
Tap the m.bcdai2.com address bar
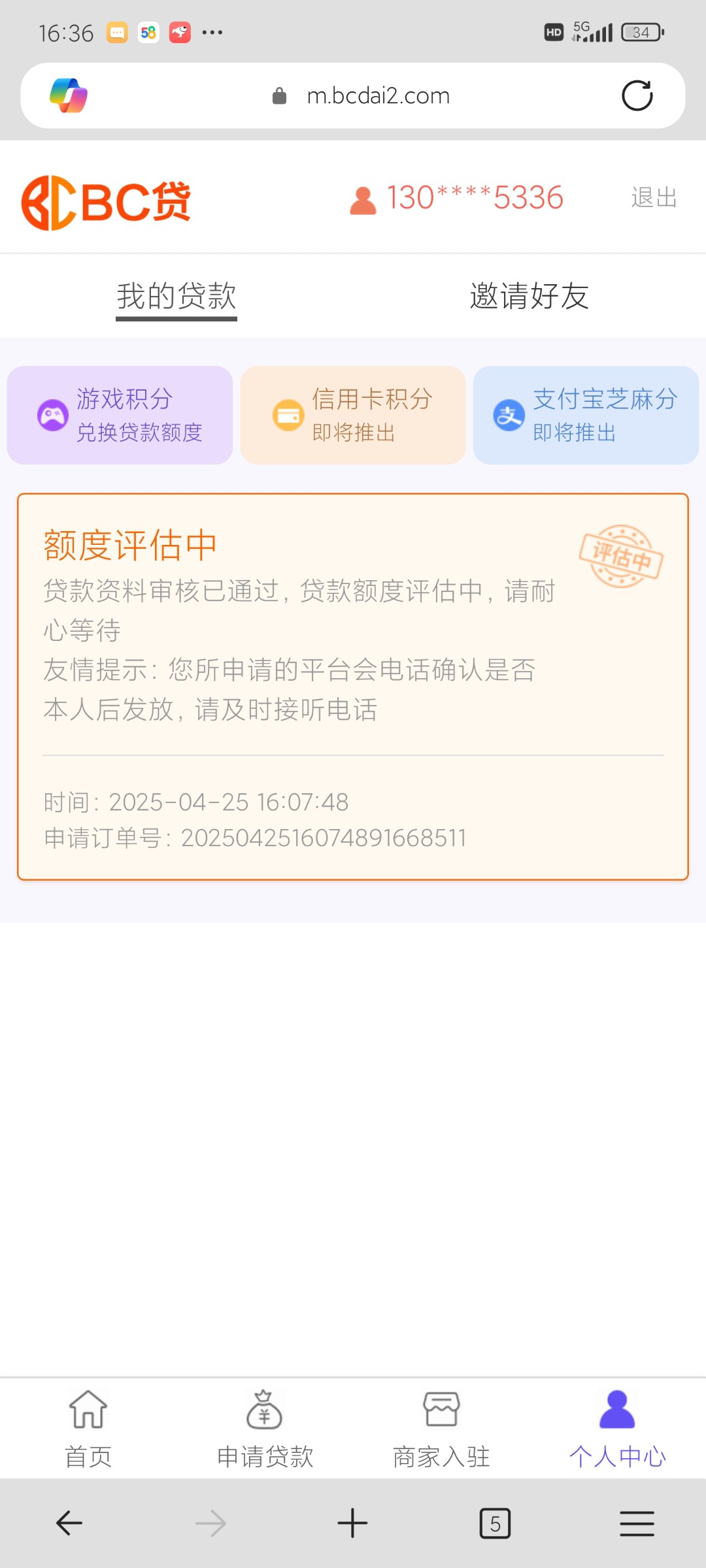378,96
